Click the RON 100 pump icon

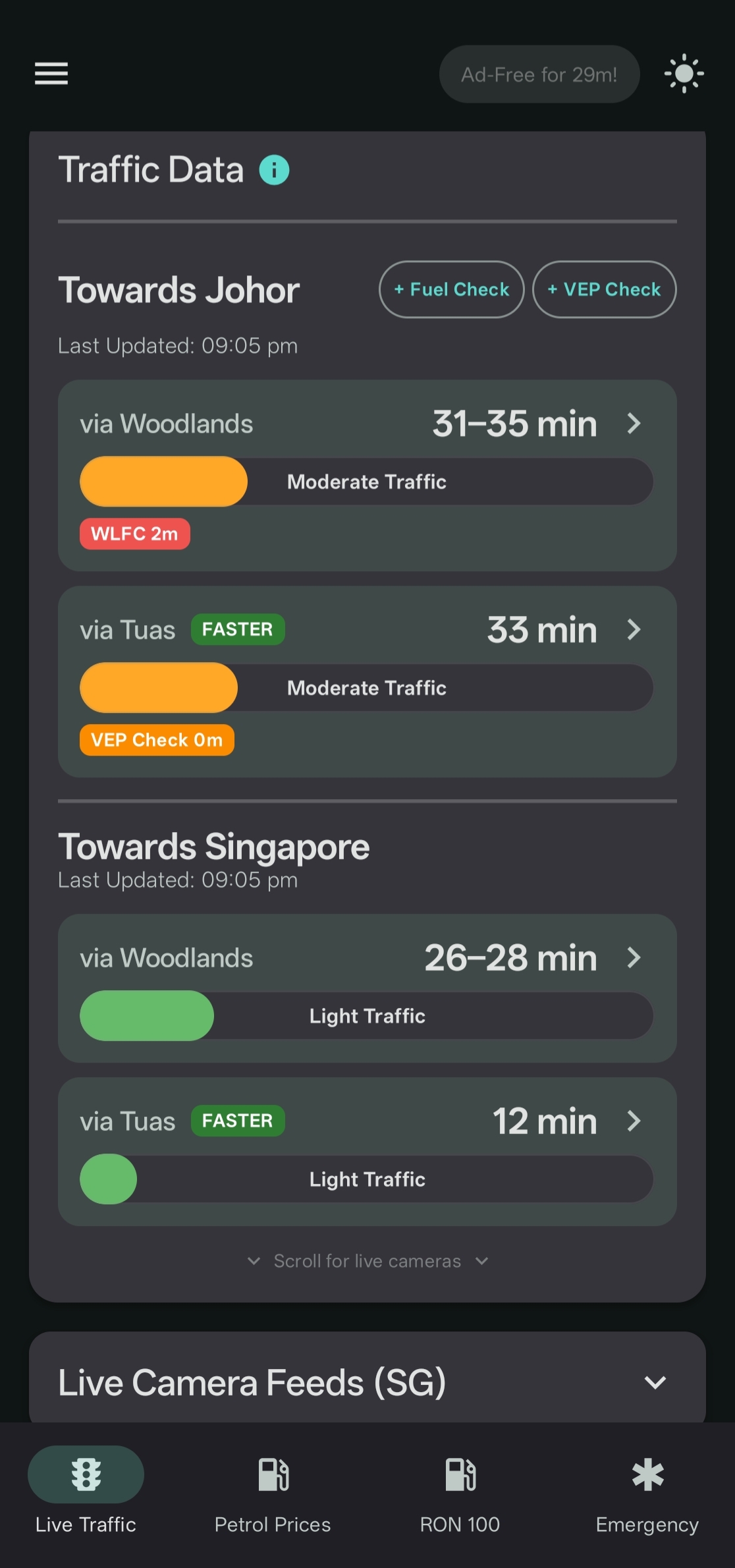tap(459, 1474)
